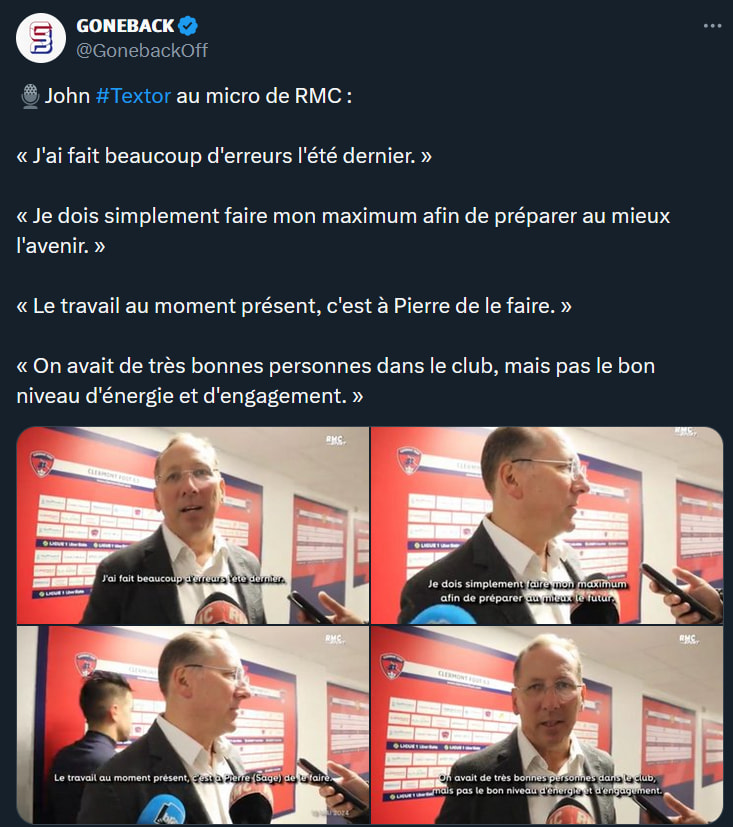Open photo captioned "On avait de très bonnes personnes"
The height and width of the screenshot is (827, 733).
point(546,724)
